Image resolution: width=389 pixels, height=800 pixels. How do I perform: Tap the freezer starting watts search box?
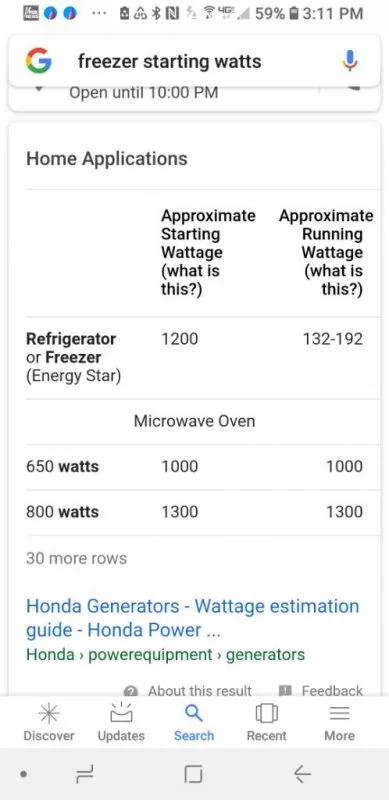click(x=194, y=62)
